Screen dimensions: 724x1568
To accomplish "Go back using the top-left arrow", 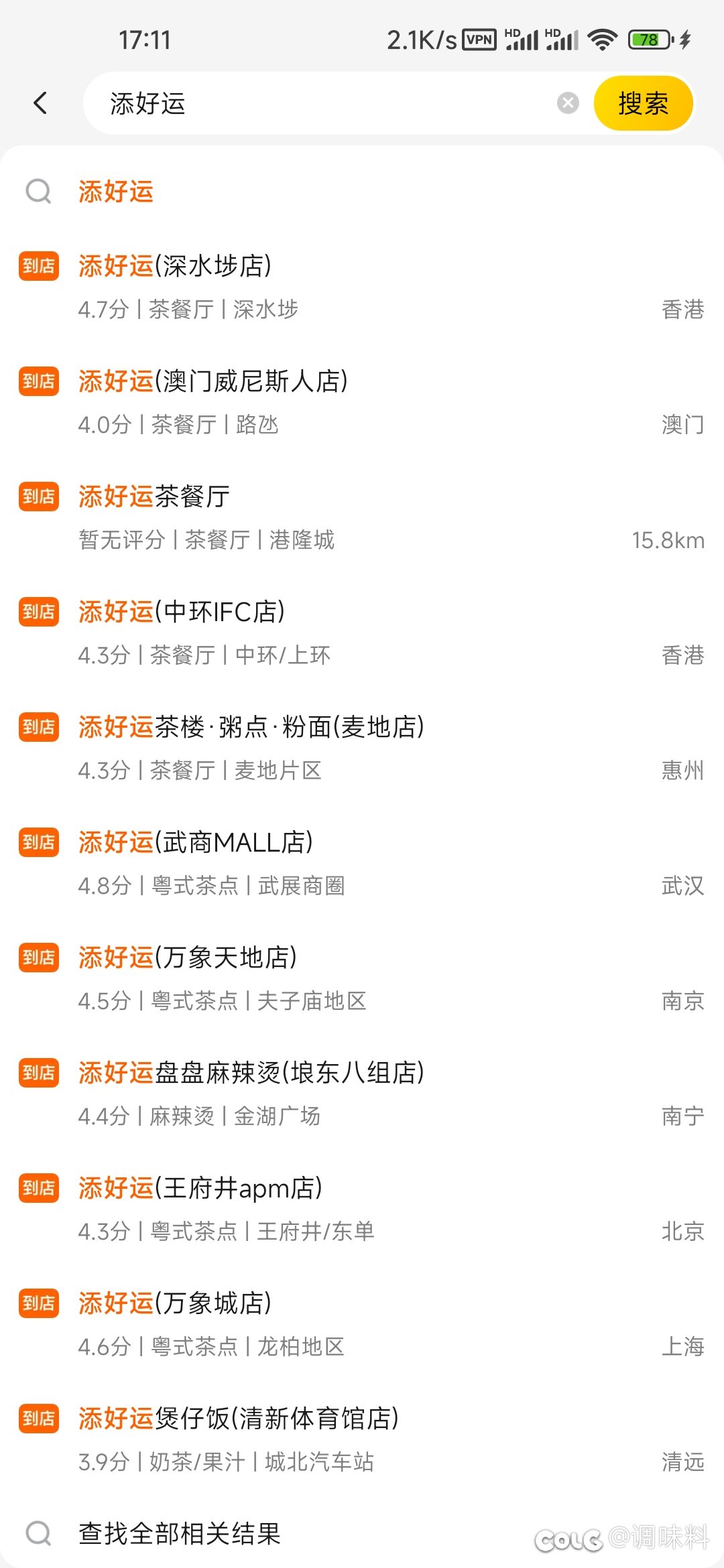I will [40, 103].
